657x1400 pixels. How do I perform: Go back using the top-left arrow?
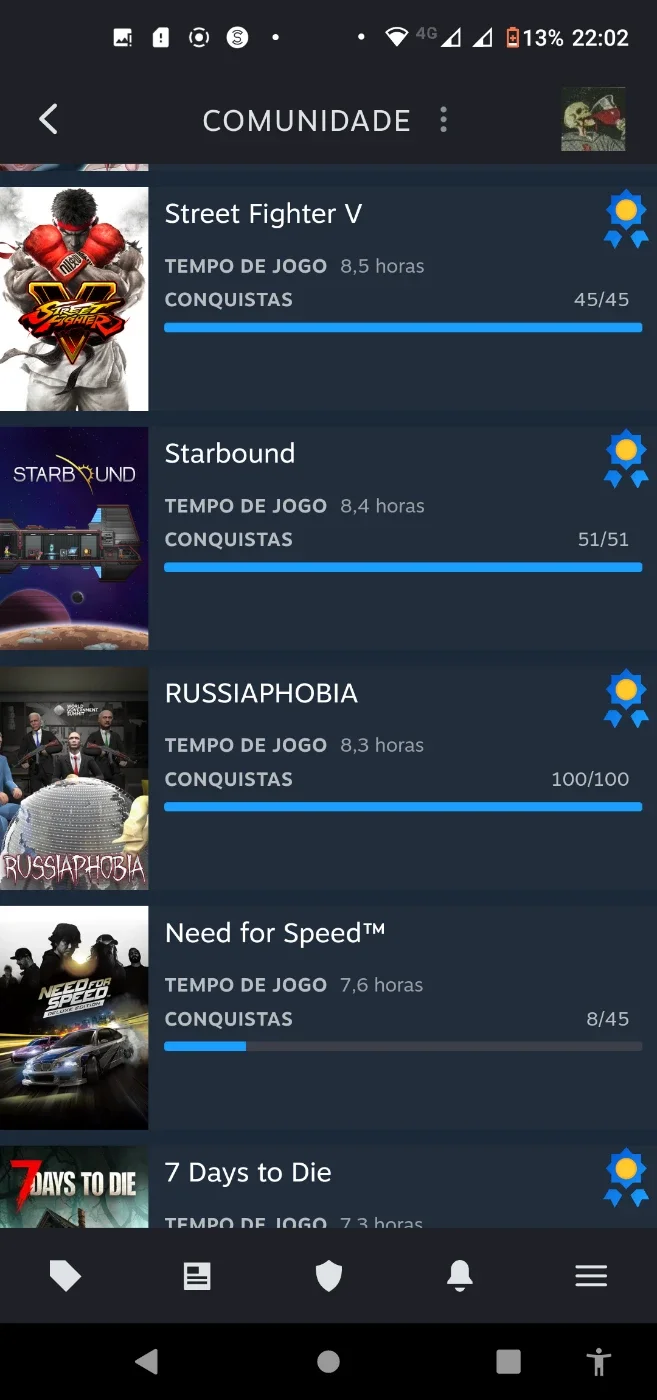48,120
